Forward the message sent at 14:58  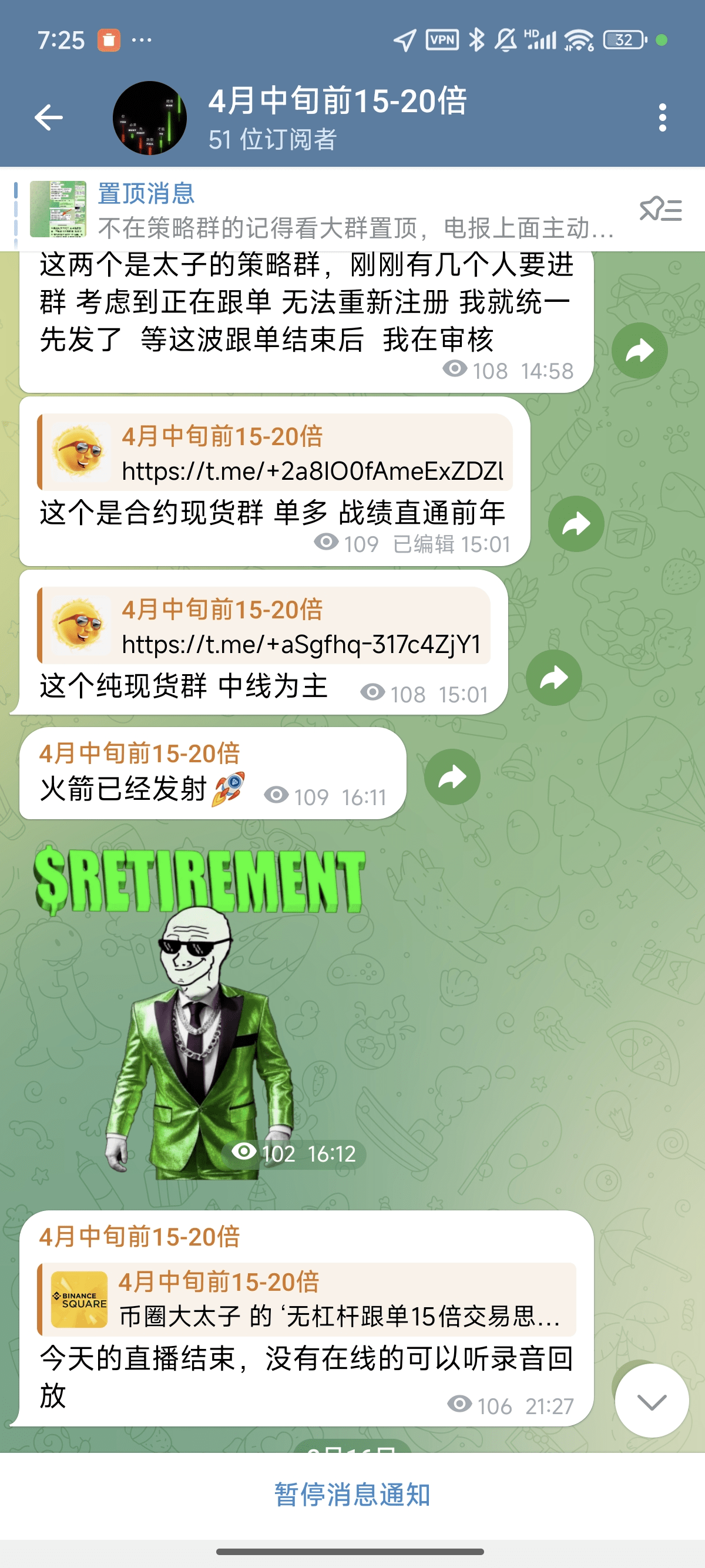pyautogui.click(x=639, y=351)
